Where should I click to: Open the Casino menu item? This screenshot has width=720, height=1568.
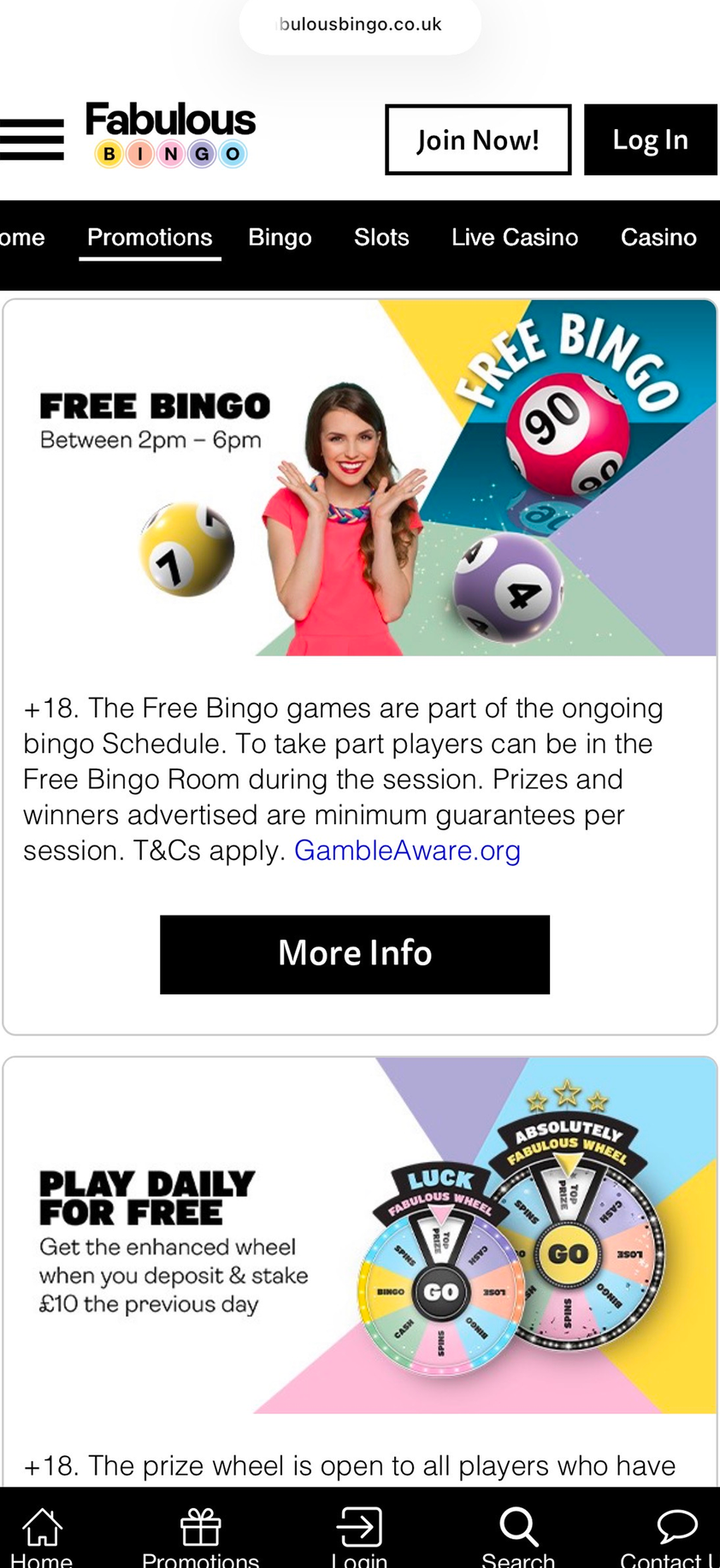coord(658,238)
